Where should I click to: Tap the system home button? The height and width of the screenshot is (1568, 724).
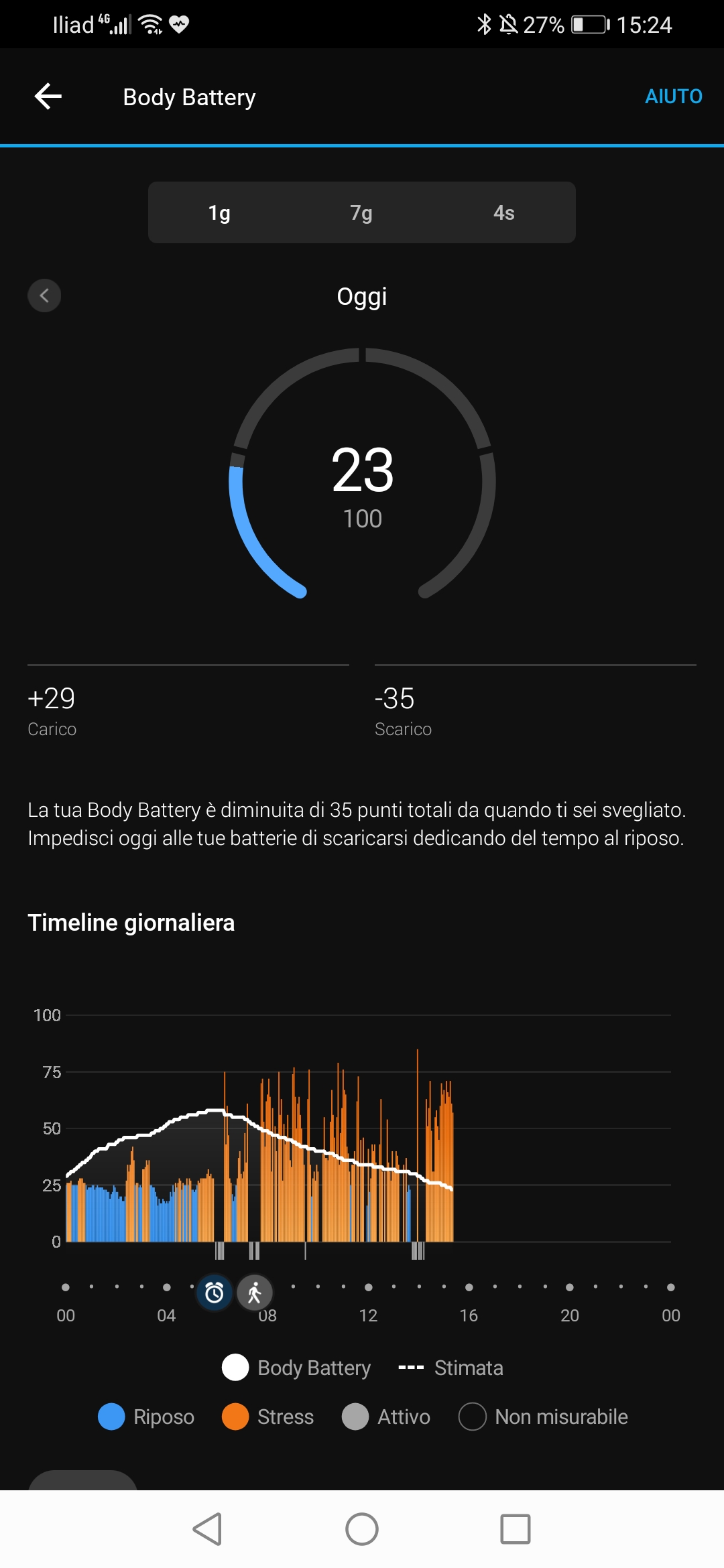click(x=362, y=1529)
